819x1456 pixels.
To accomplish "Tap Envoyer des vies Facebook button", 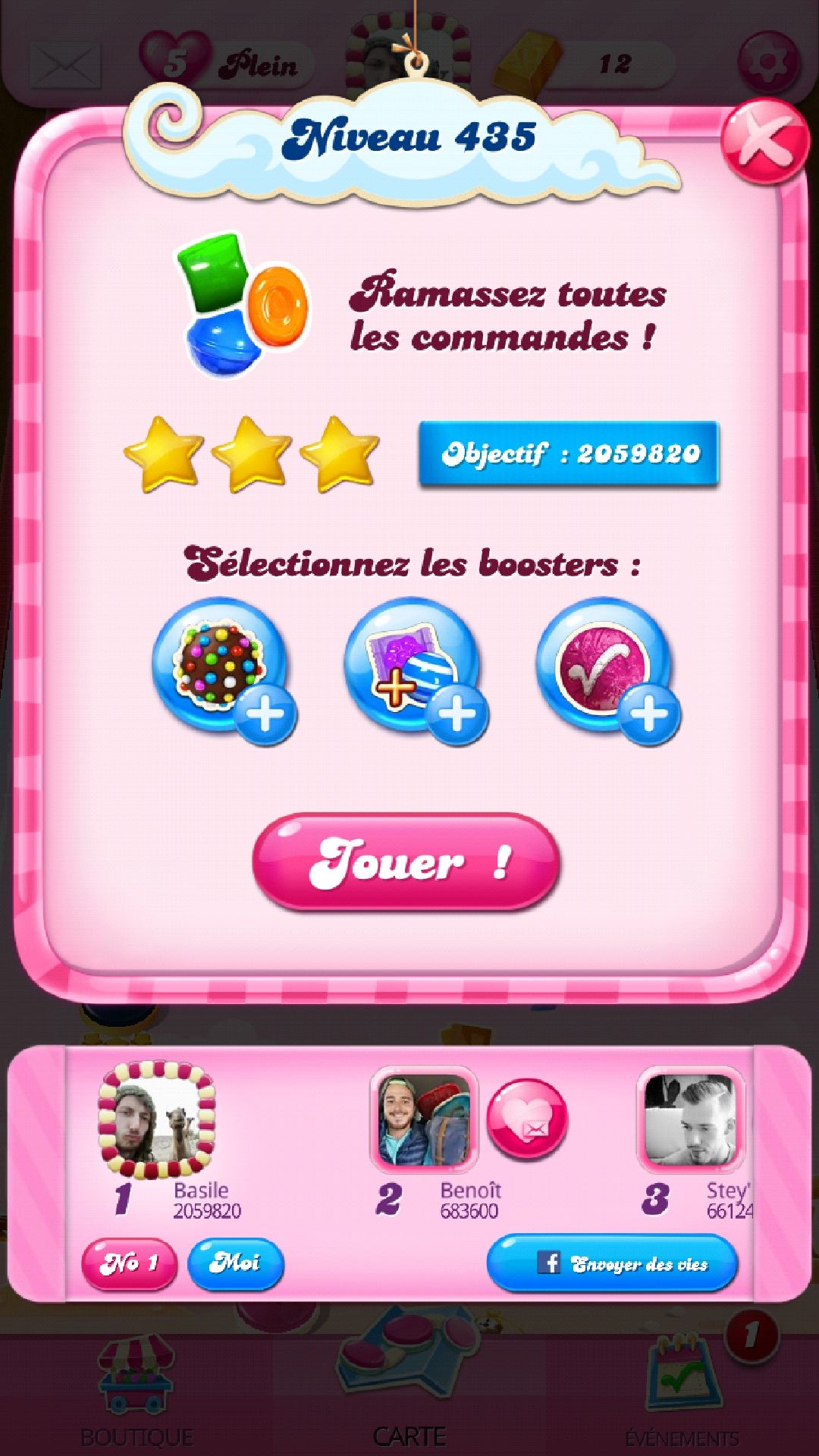I will (x=611, y=1263).
